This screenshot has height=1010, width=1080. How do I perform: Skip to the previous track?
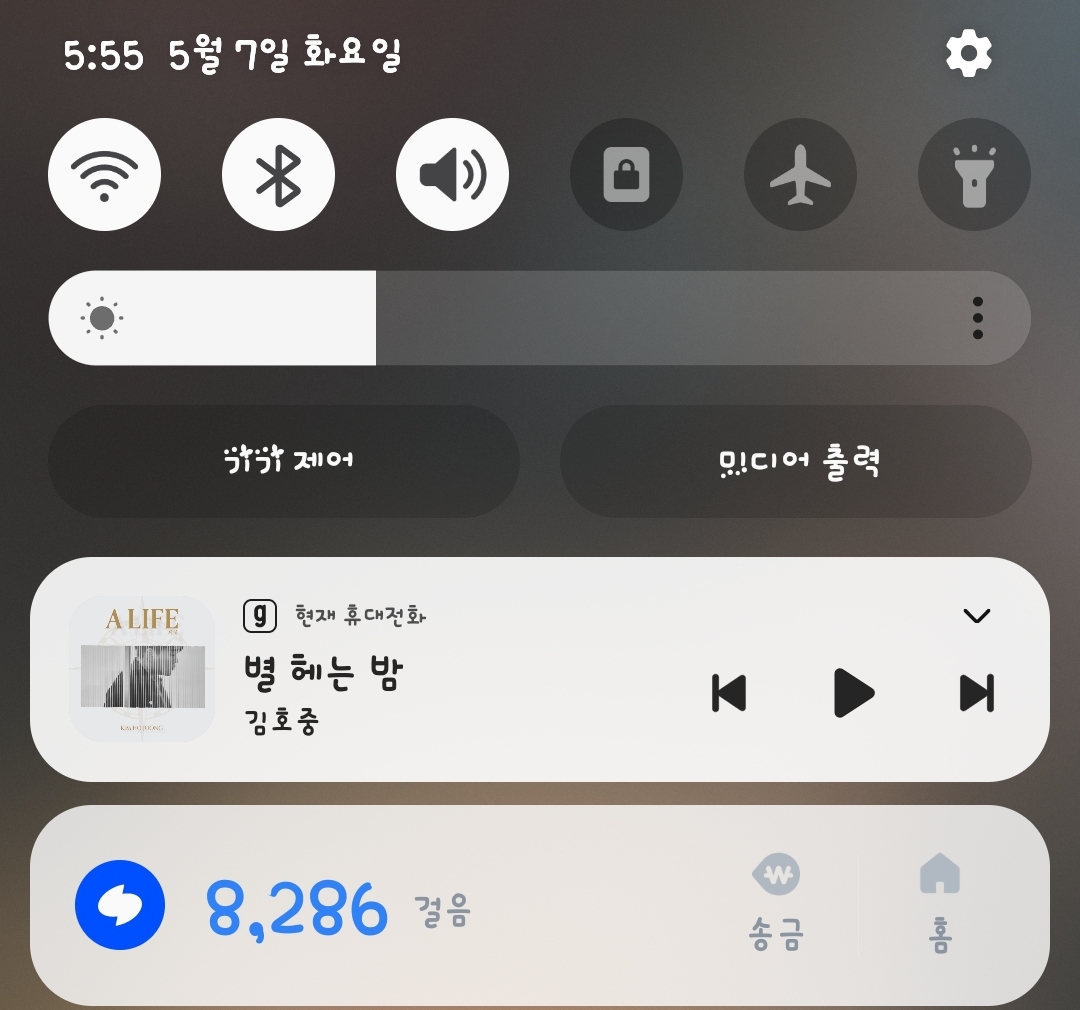coord(729,693)
